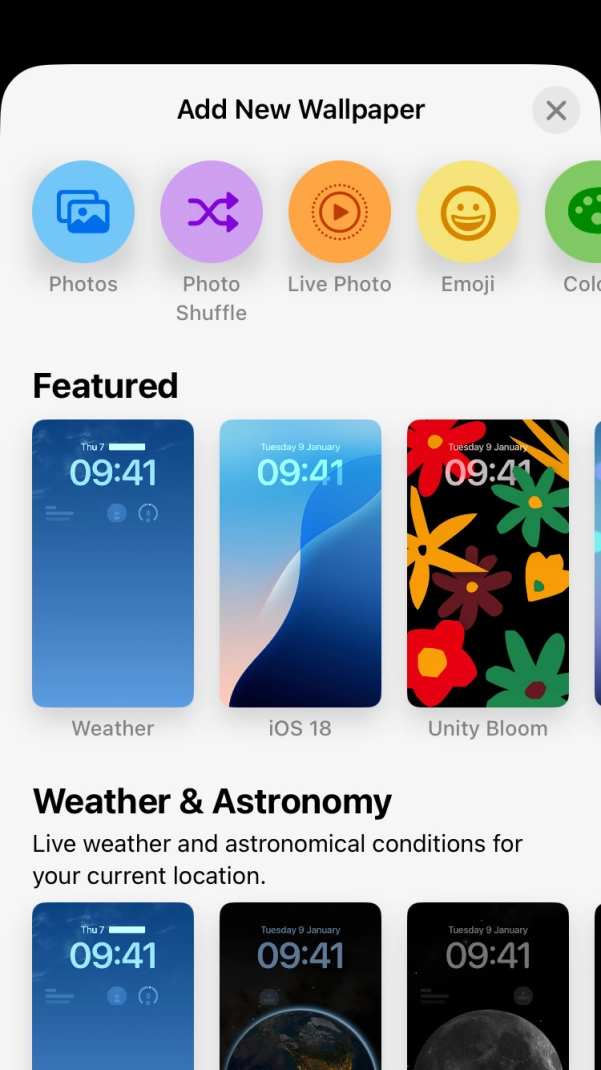Open the Colour wallpaper option
Viewport: 601px width, 1070px height.
tap(575, 212)
